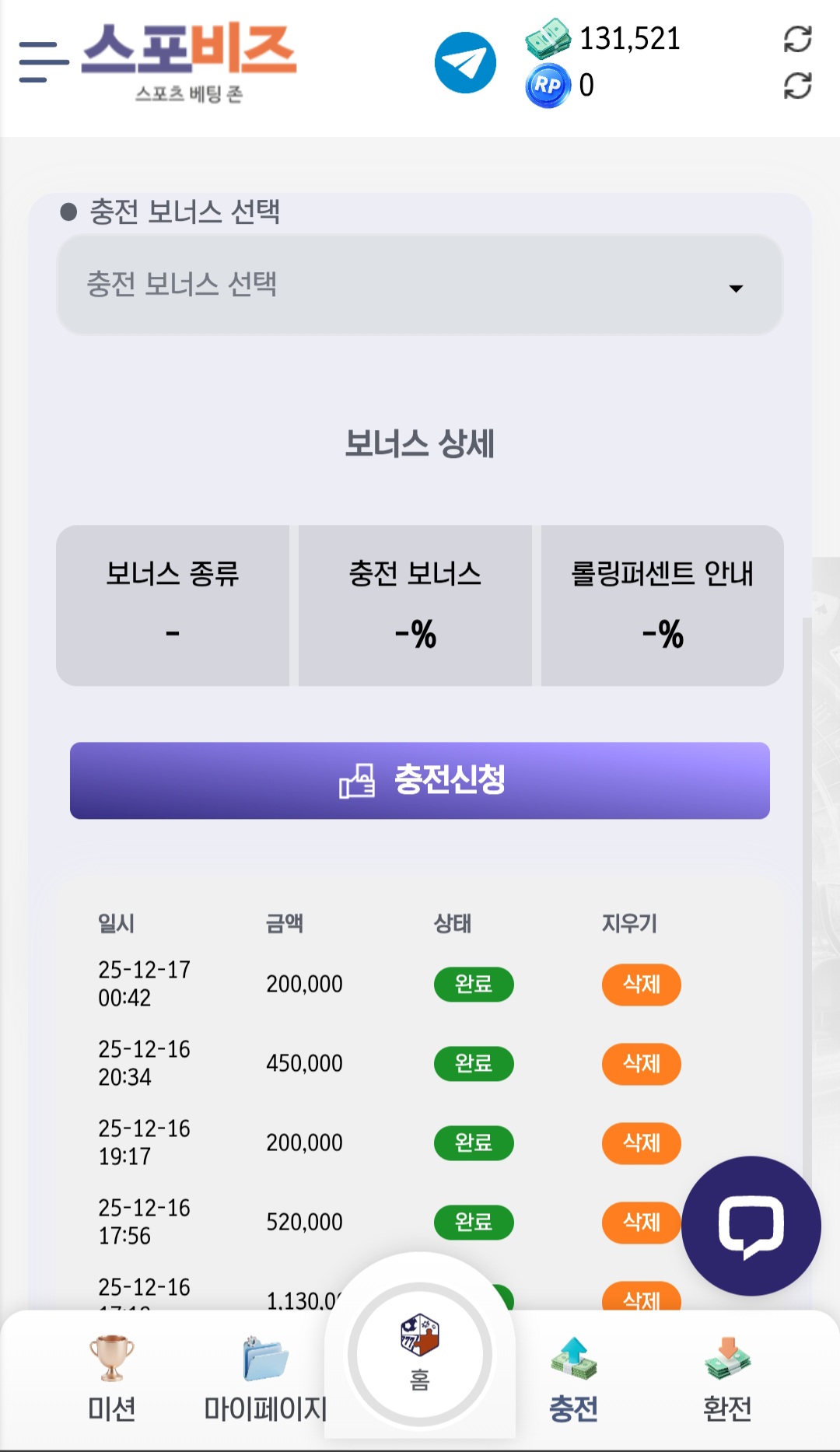Refresh the cash balance
Screen dimensions: 840x1452
click(797, 39)
